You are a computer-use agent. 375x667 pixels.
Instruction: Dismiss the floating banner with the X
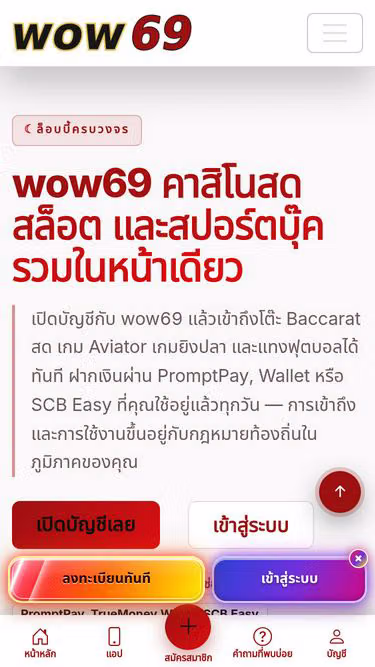coord(358,558)
